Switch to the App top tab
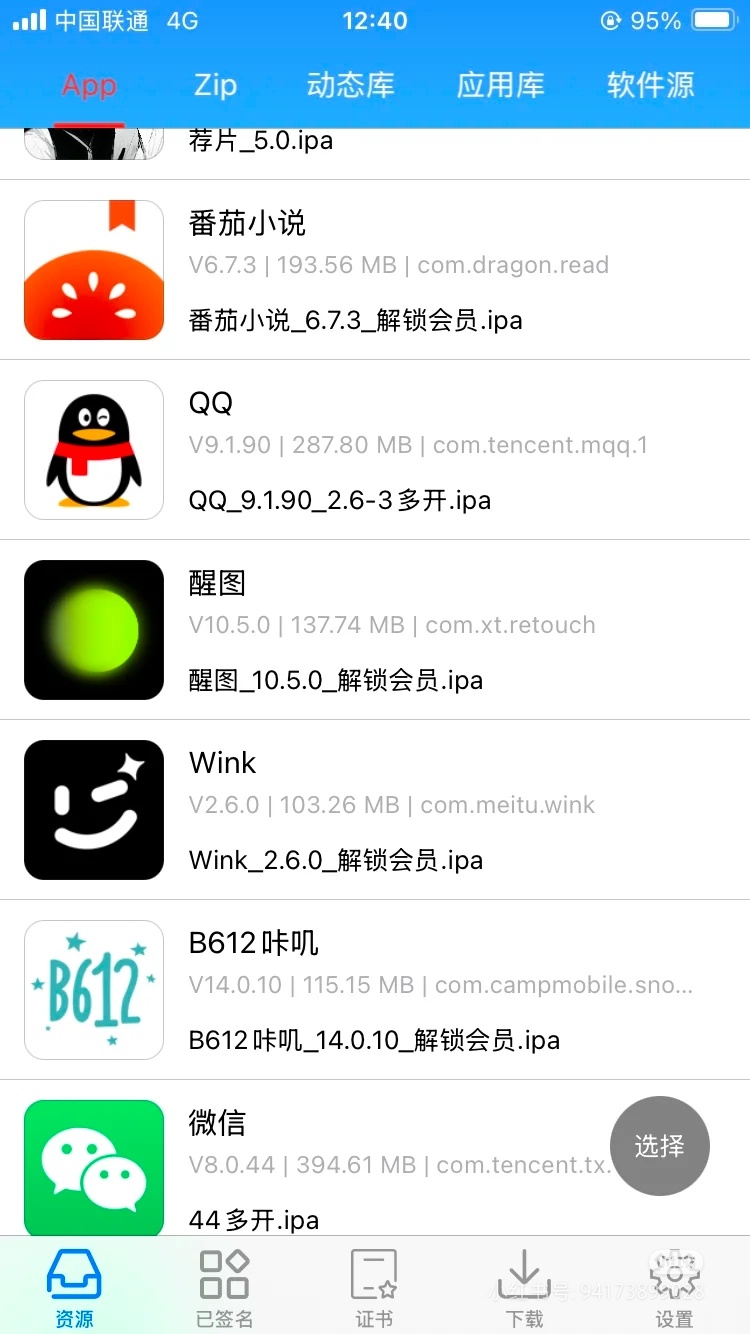The height and width of the screenshot is (1334, 750). click(90, 86)
